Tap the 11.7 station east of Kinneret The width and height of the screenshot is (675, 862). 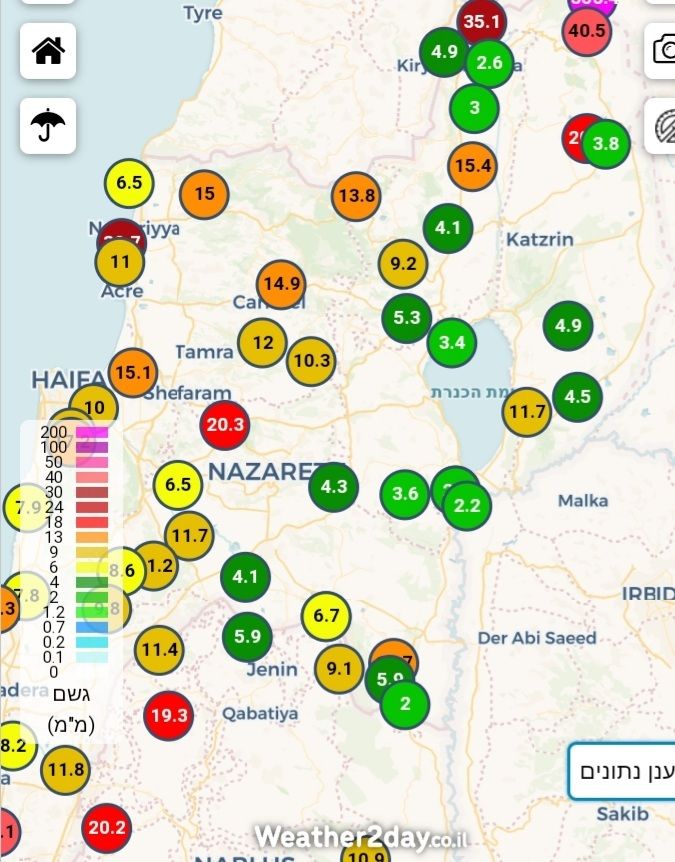[x=526, y=412]
